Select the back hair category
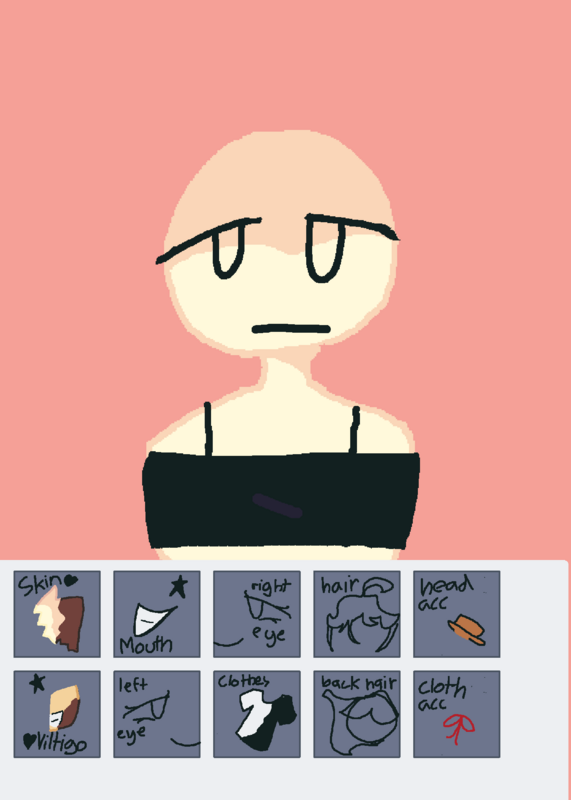571x800 pixels. coord(357,714)
